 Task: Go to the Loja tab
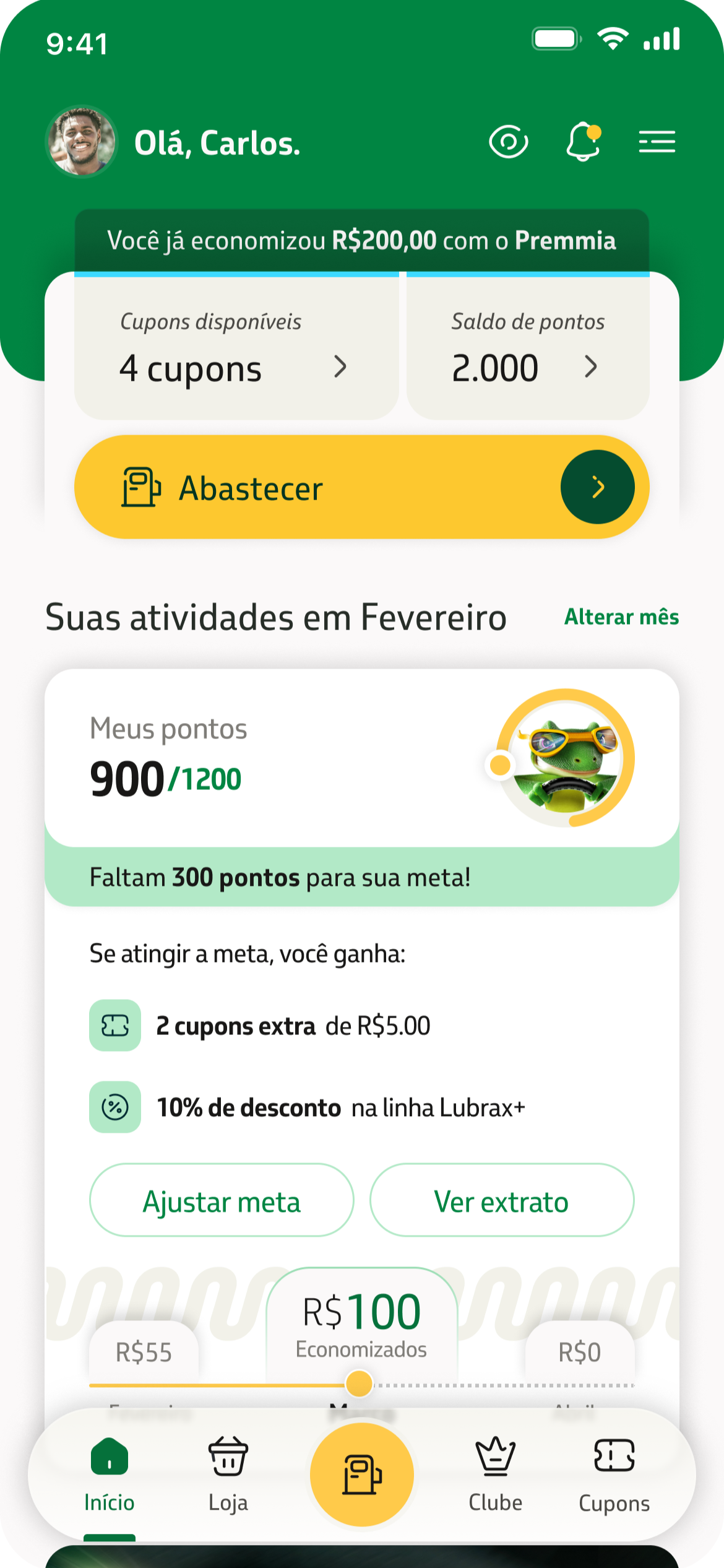coord(228,1473)
